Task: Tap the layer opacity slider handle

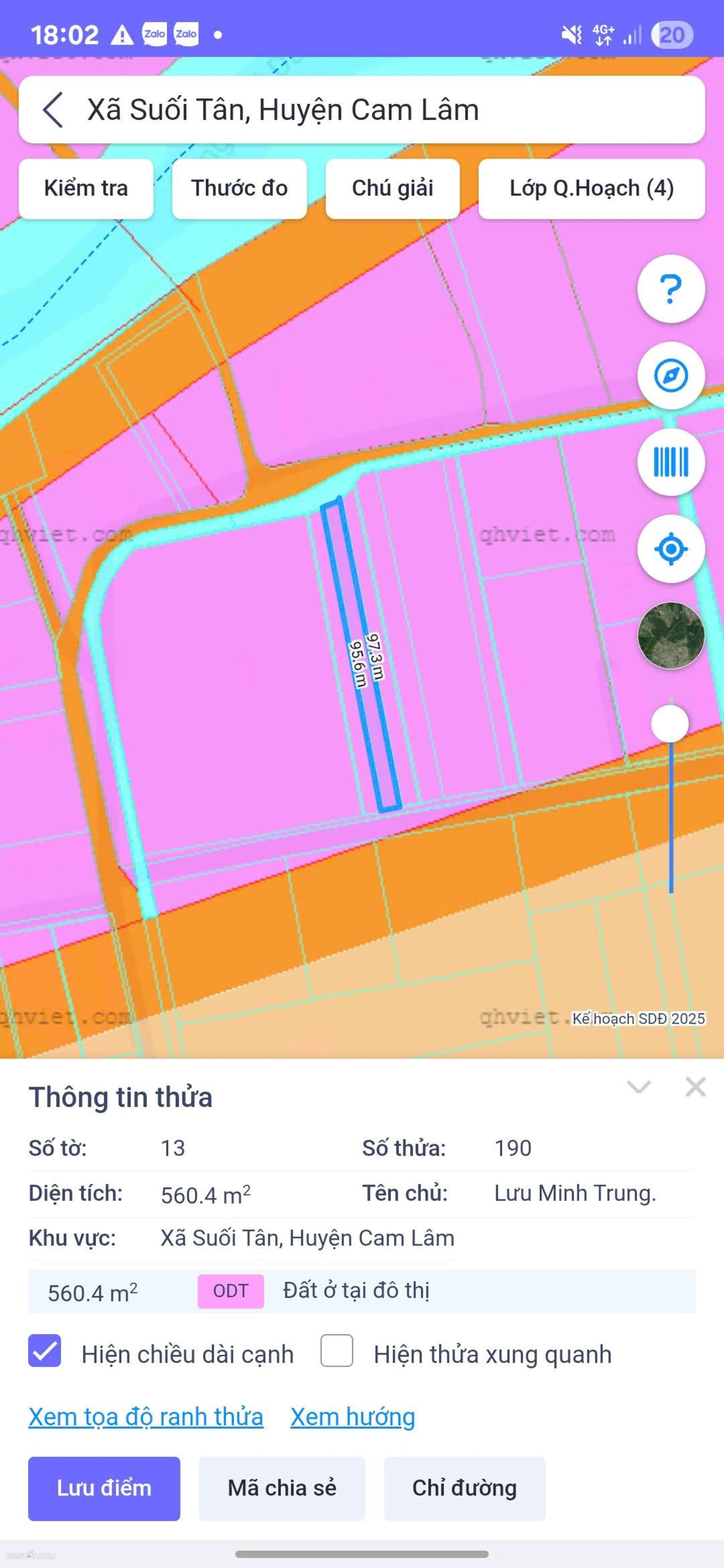Action: point(670,724)
